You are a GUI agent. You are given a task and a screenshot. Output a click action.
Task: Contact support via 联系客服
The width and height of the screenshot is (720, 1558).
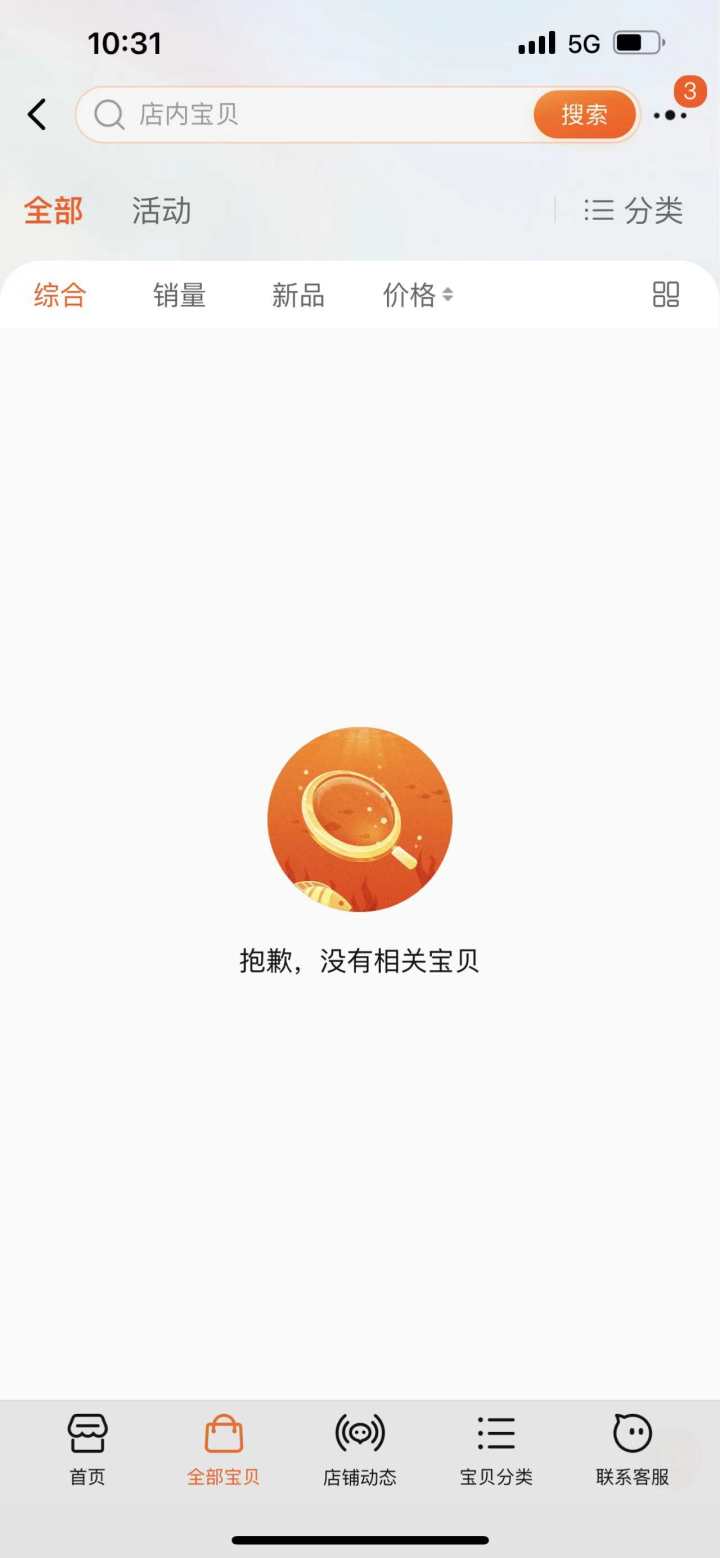(632, 1449)
